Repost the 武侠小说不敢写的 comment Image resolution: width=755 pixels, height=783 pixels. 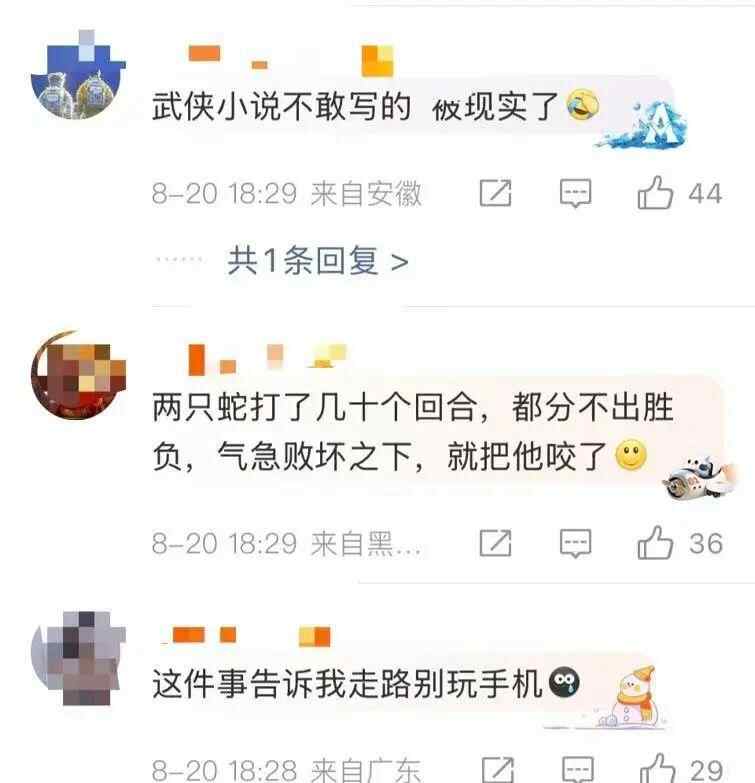495,193
